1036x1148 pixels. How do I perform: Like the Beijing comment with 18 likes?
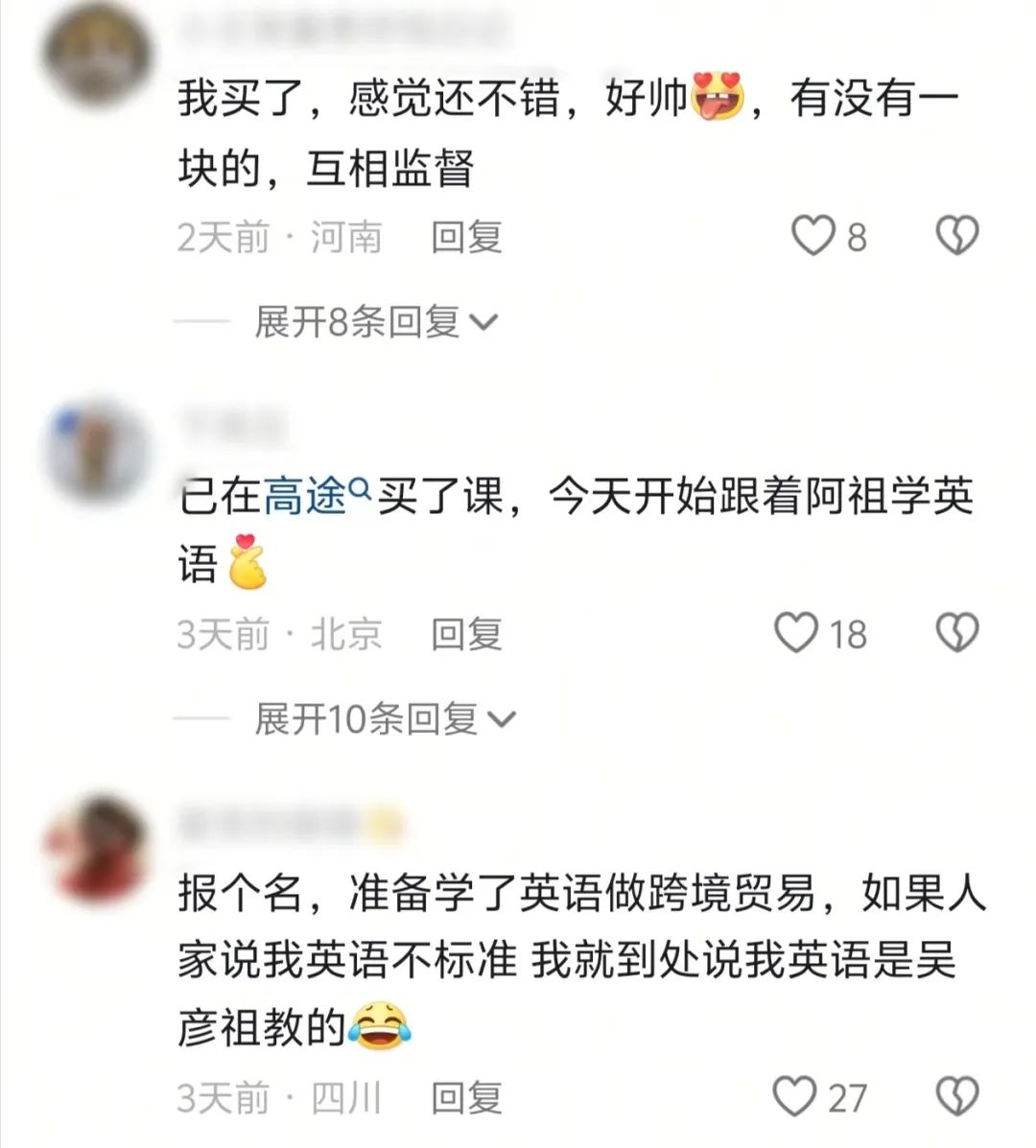pyautogui.click(x=796, y=634)
